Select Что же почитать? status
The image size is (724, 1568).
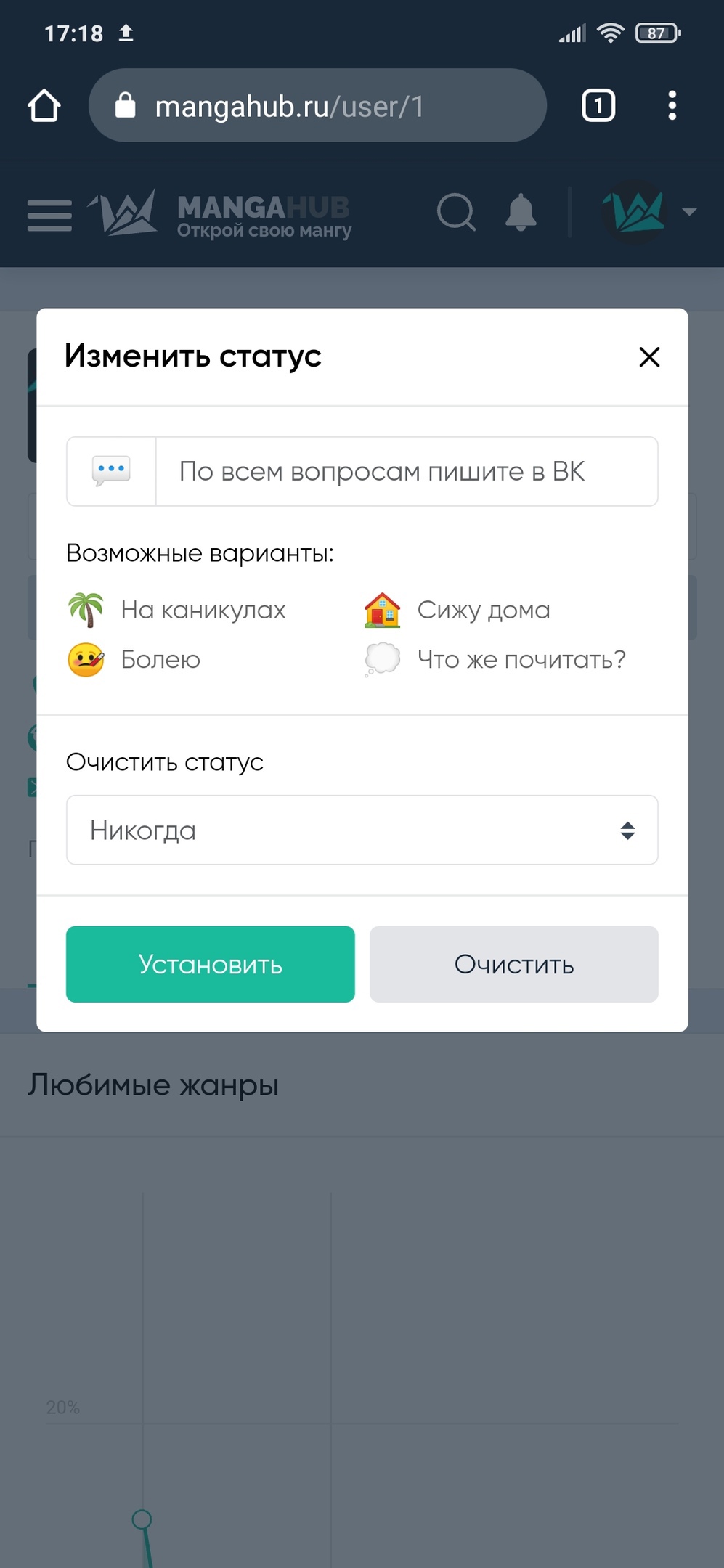pyautogui.click(x=495, y=660)
